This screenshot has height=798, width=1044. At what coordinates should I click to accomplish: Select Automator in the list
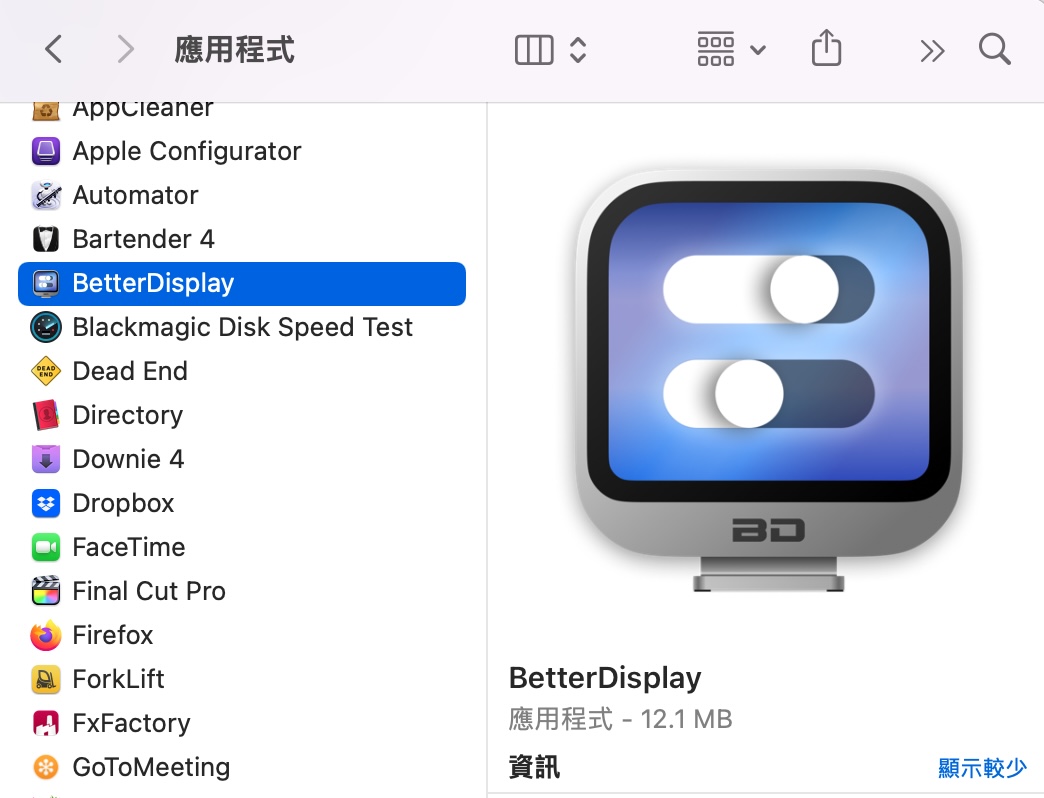click(x=135, y=195)
